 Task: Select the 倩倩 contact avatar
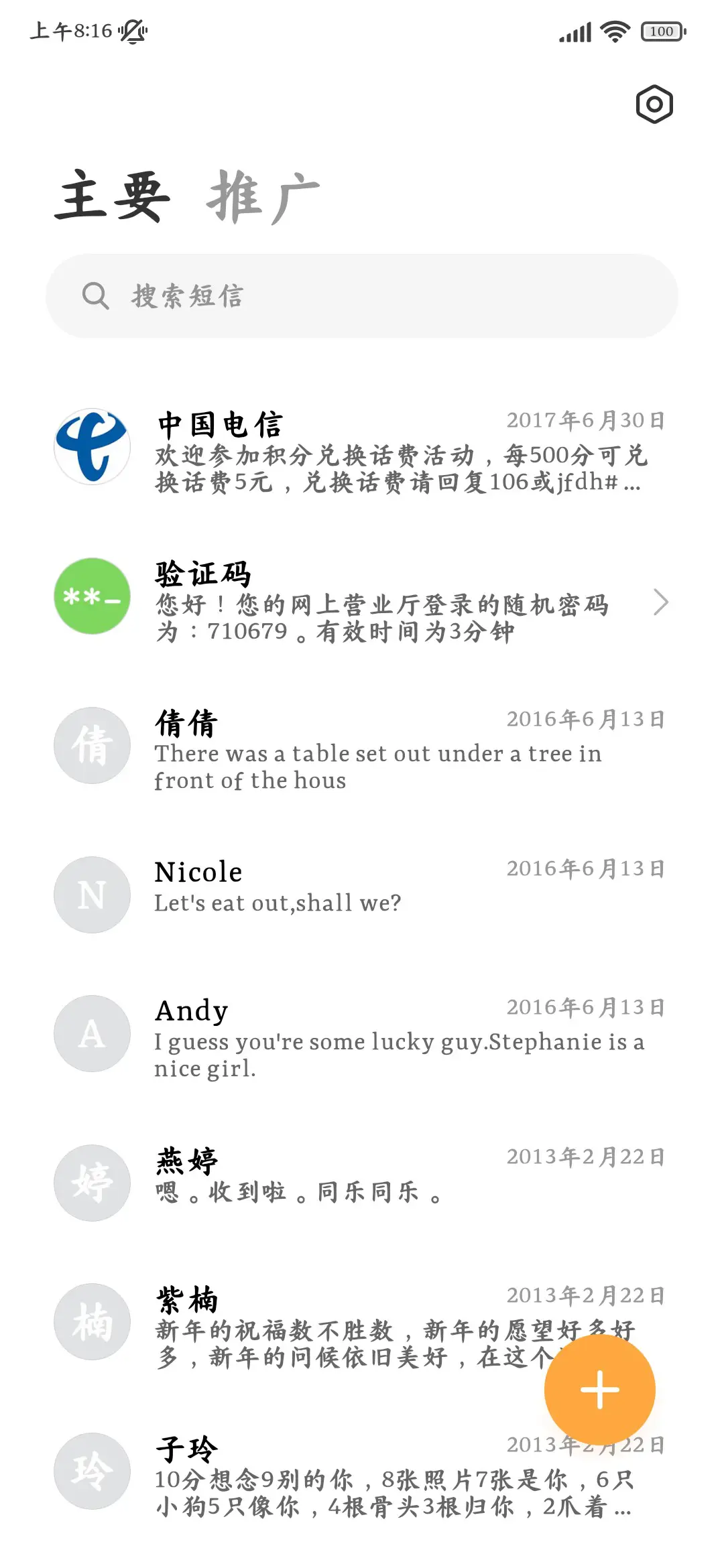tap(92, 746)
